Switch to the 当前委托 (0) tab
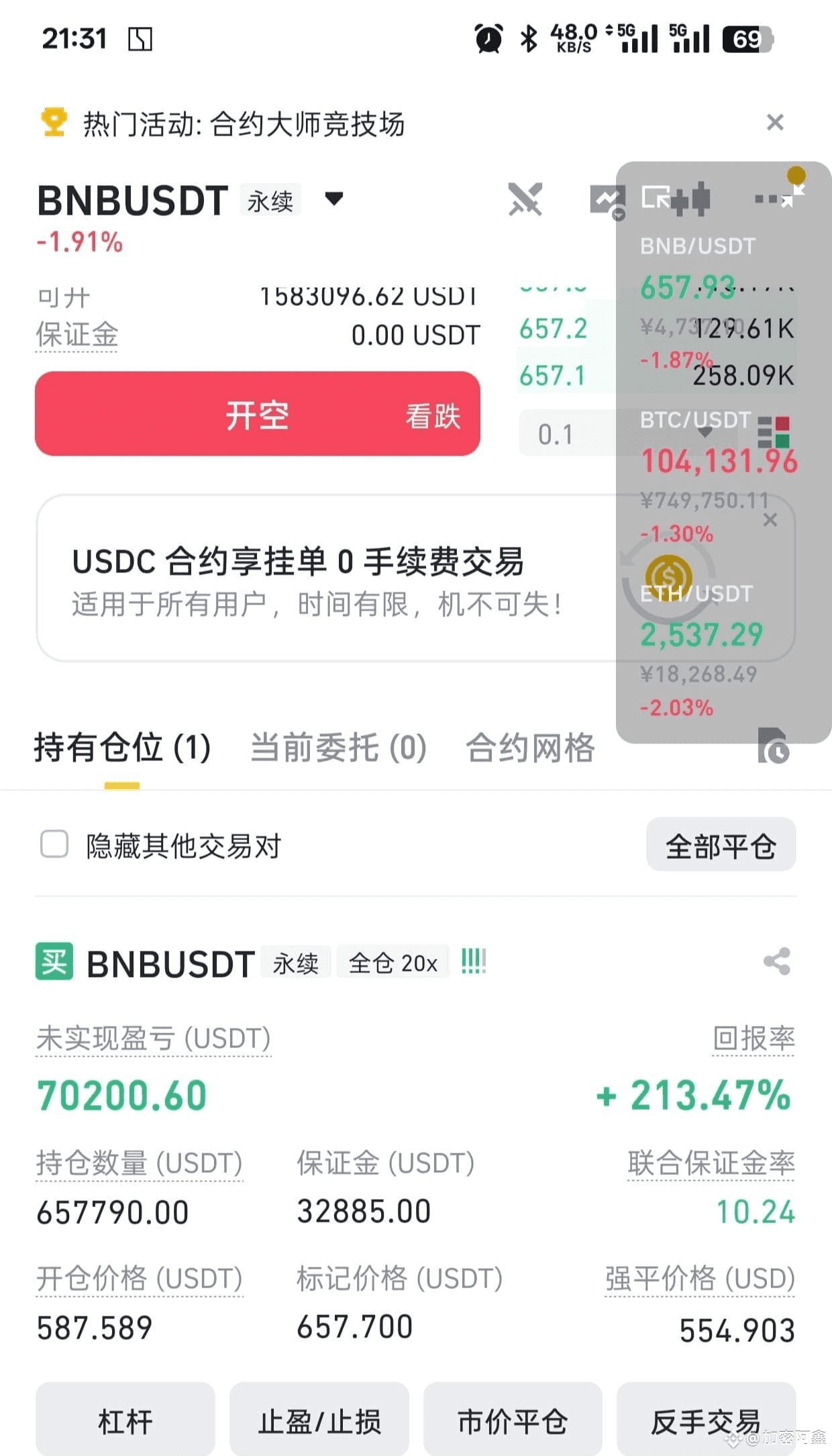The image size is (832, 1456). [338, 747]
